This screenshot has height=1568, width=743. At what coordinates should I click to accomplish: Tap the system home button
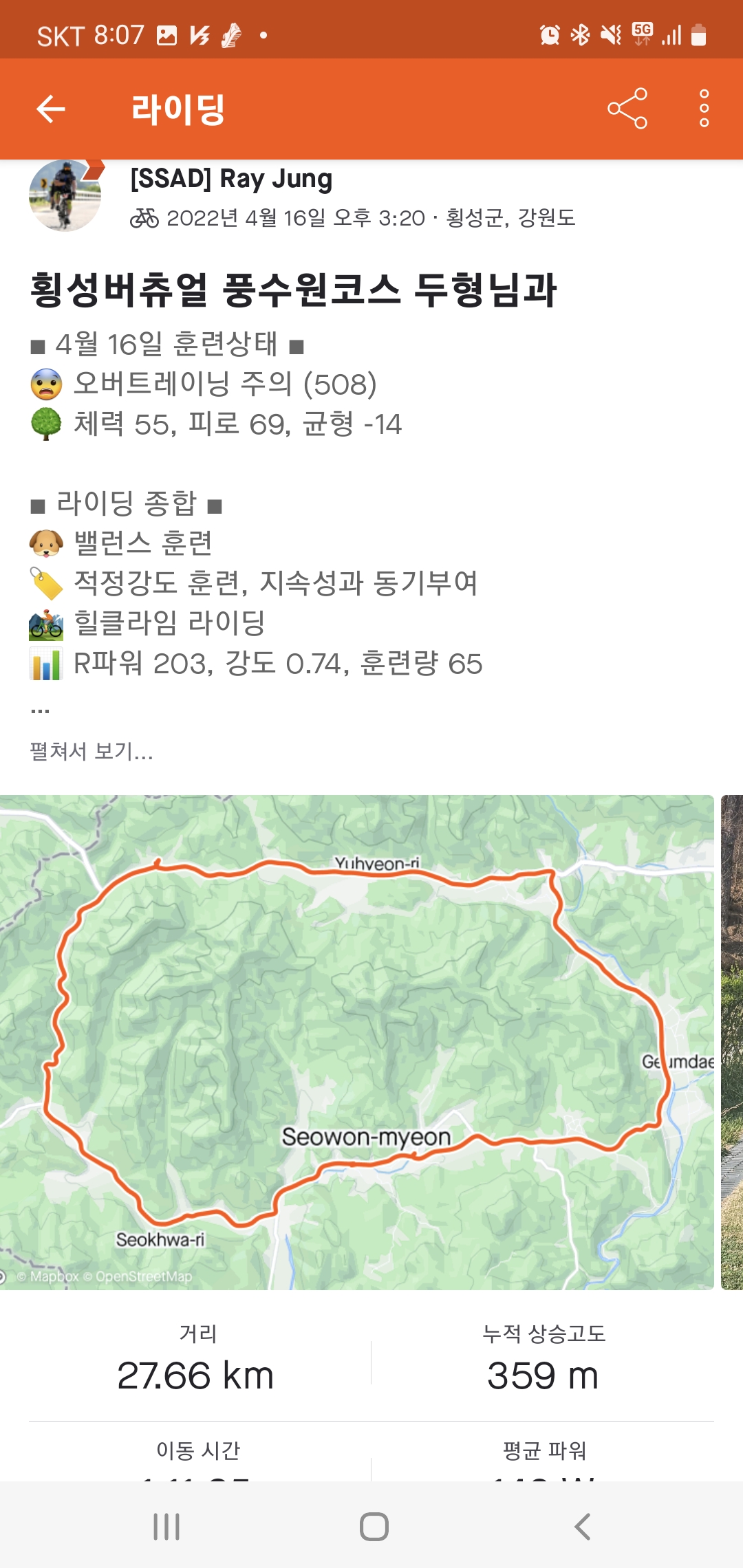(374, 1527)
